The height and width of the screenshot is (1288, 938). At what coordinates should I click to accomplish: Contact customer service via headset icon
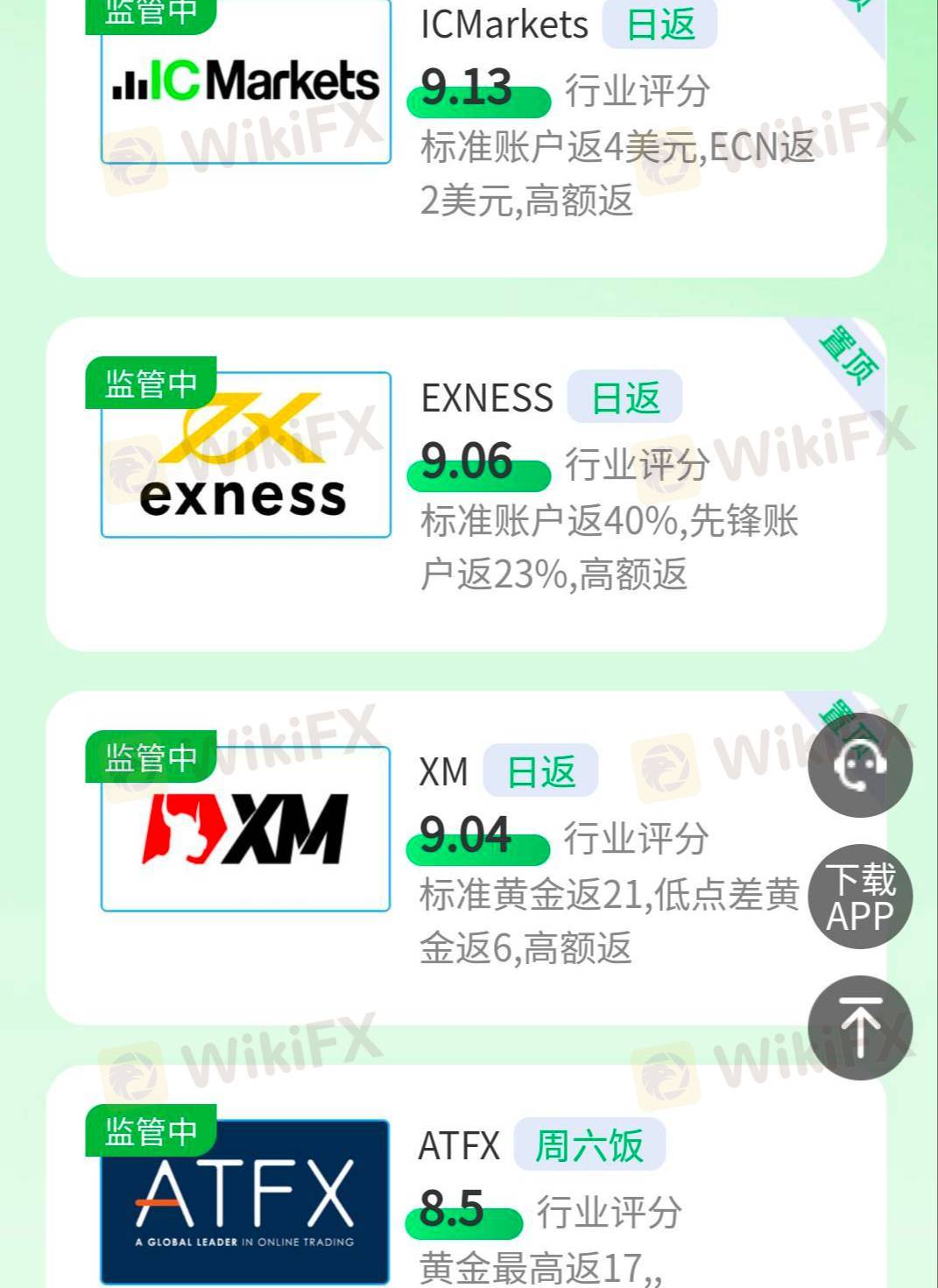pos(860,765)
